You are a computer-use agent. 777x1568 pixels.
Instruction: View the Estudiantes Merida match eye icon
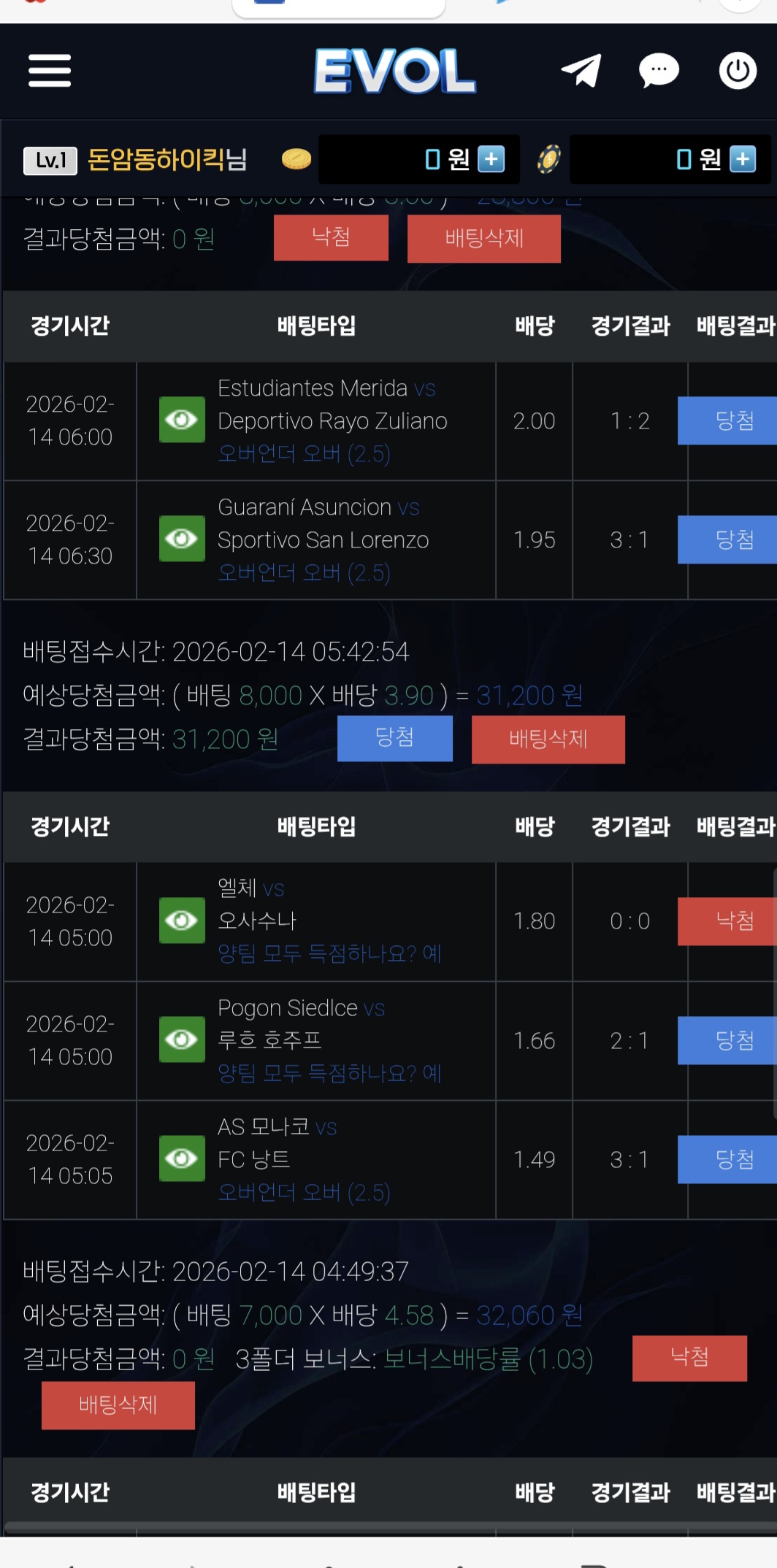(182, 420)
